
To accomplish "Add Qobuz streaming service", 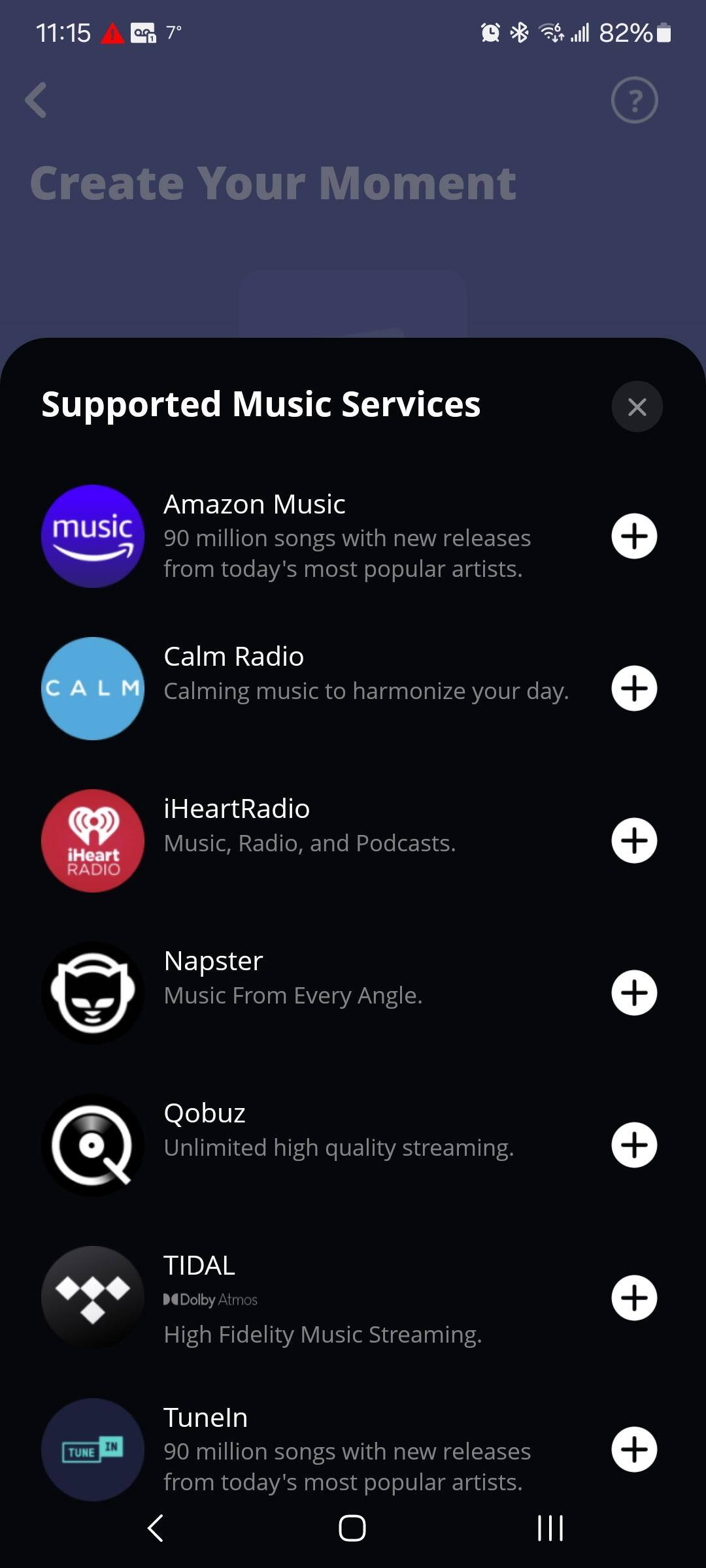I will [x=634, y=1145].
